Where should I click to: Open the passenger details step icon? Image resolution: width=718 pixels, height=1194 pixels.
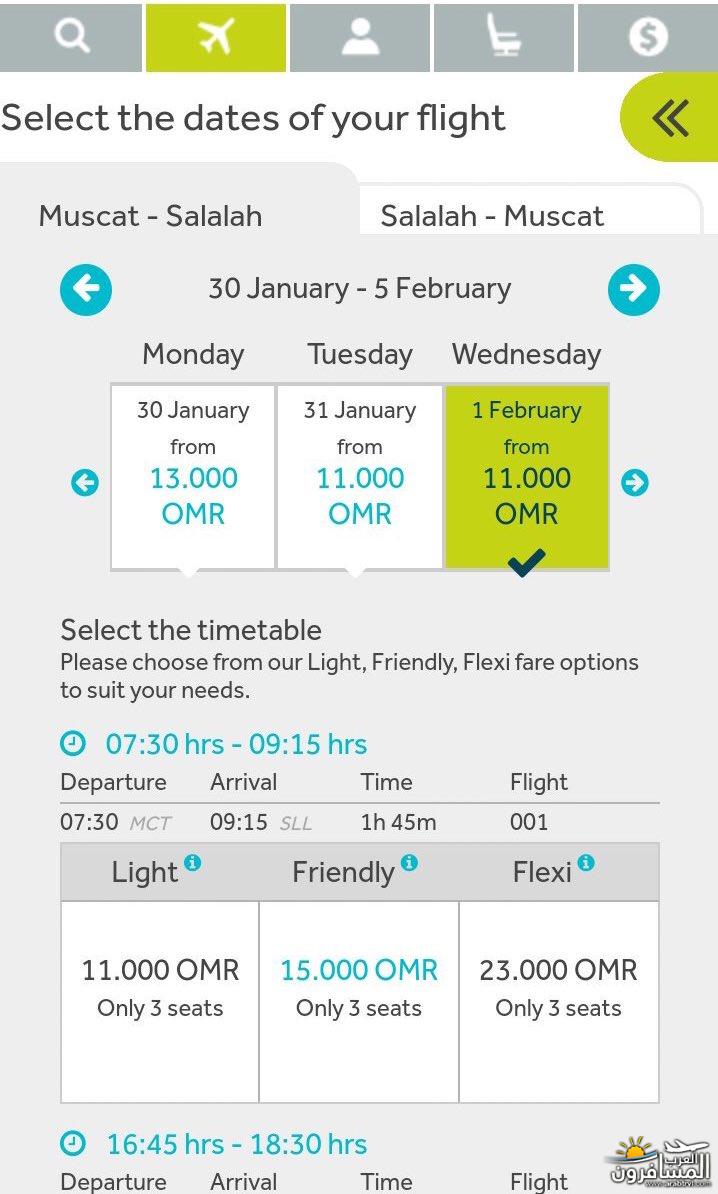pyautogui.click(x=360, y=36)
